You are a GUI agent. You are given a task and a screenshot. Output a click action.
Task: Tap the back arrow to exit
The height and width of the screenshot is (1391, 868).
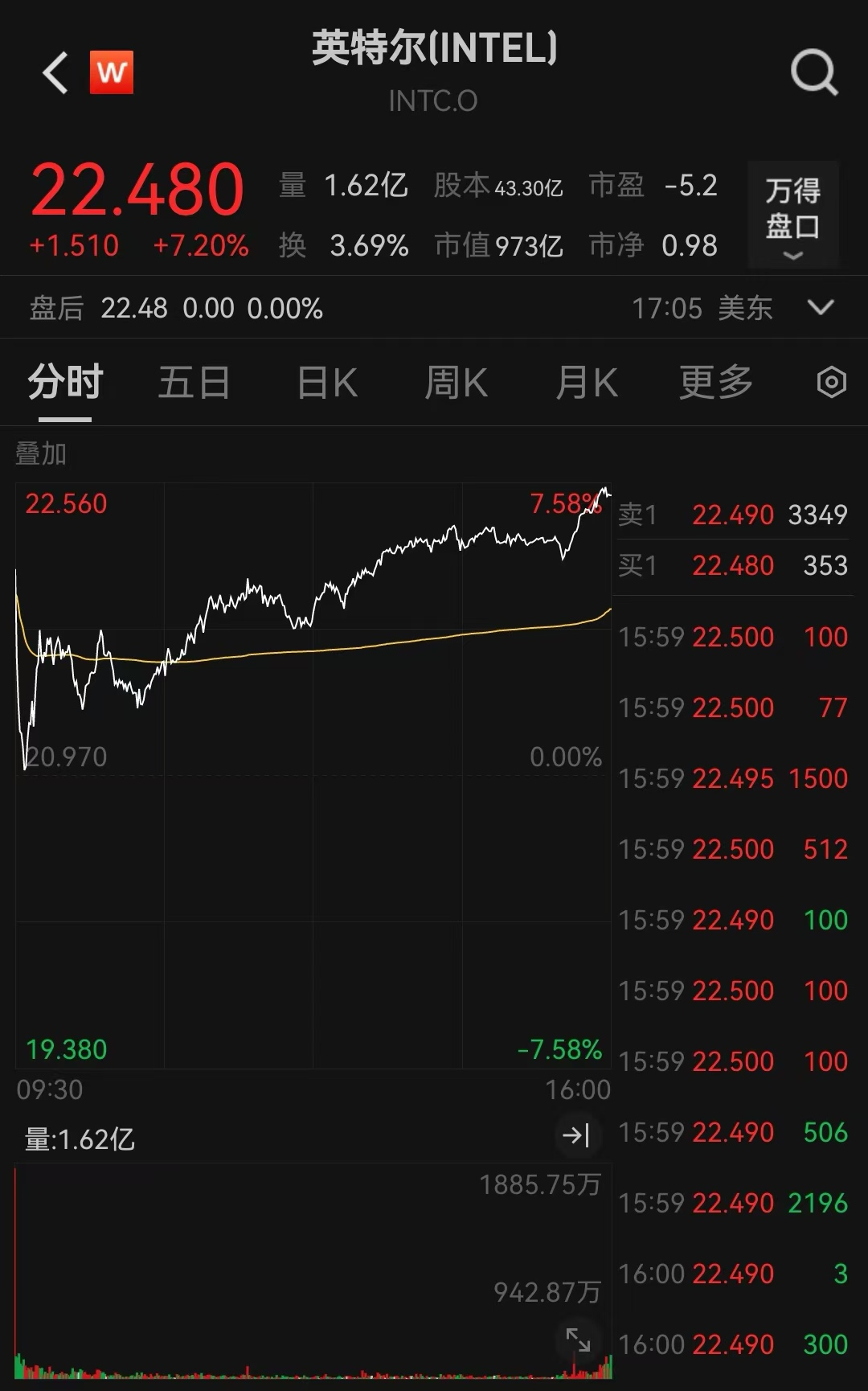tap(53, 72)
